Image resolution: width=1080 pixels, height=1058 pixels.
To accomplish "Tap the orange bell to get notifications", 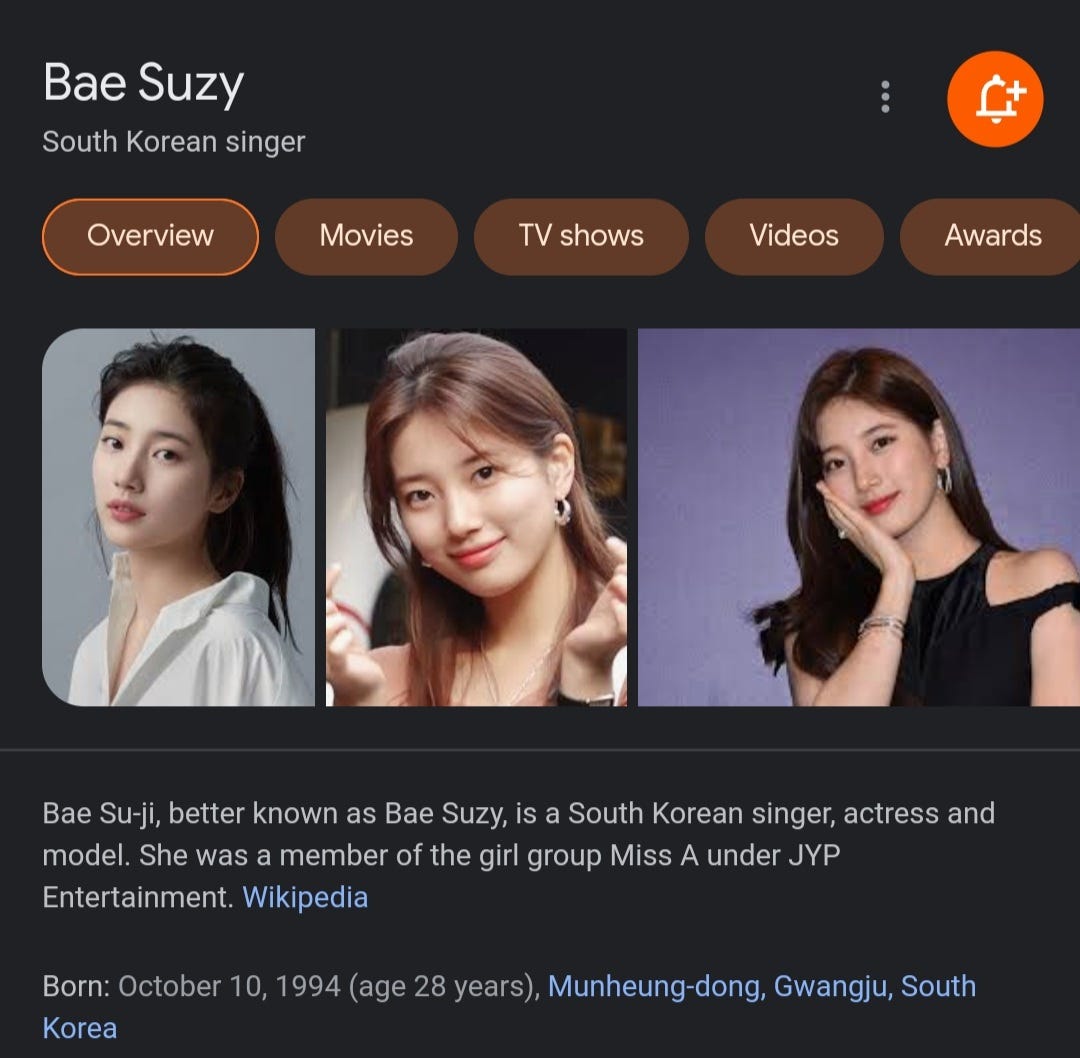I will tap(994, 98).
